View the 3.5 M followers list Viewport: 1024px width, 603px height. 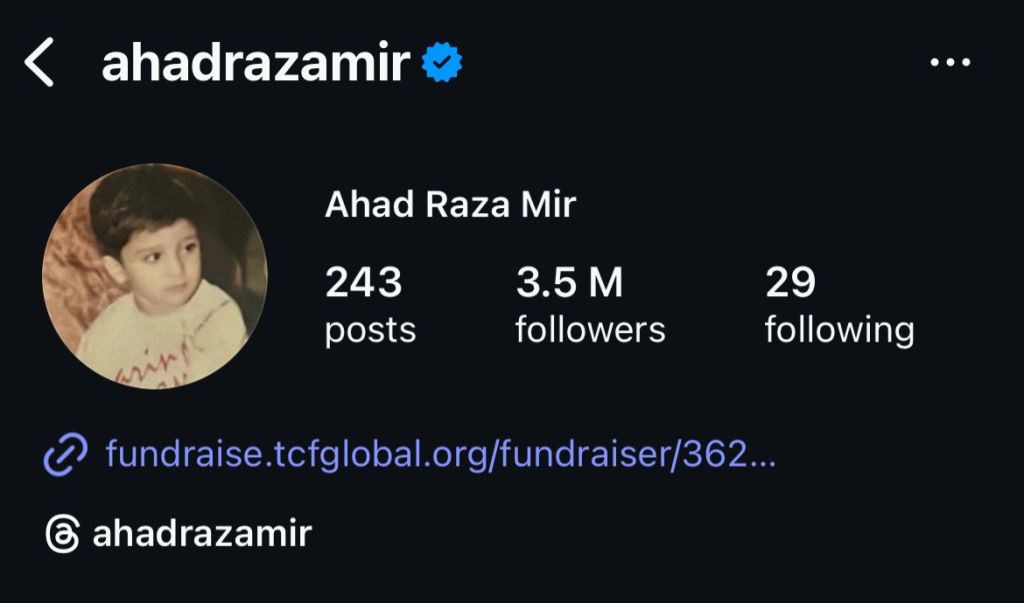click(x=589, y=305)
